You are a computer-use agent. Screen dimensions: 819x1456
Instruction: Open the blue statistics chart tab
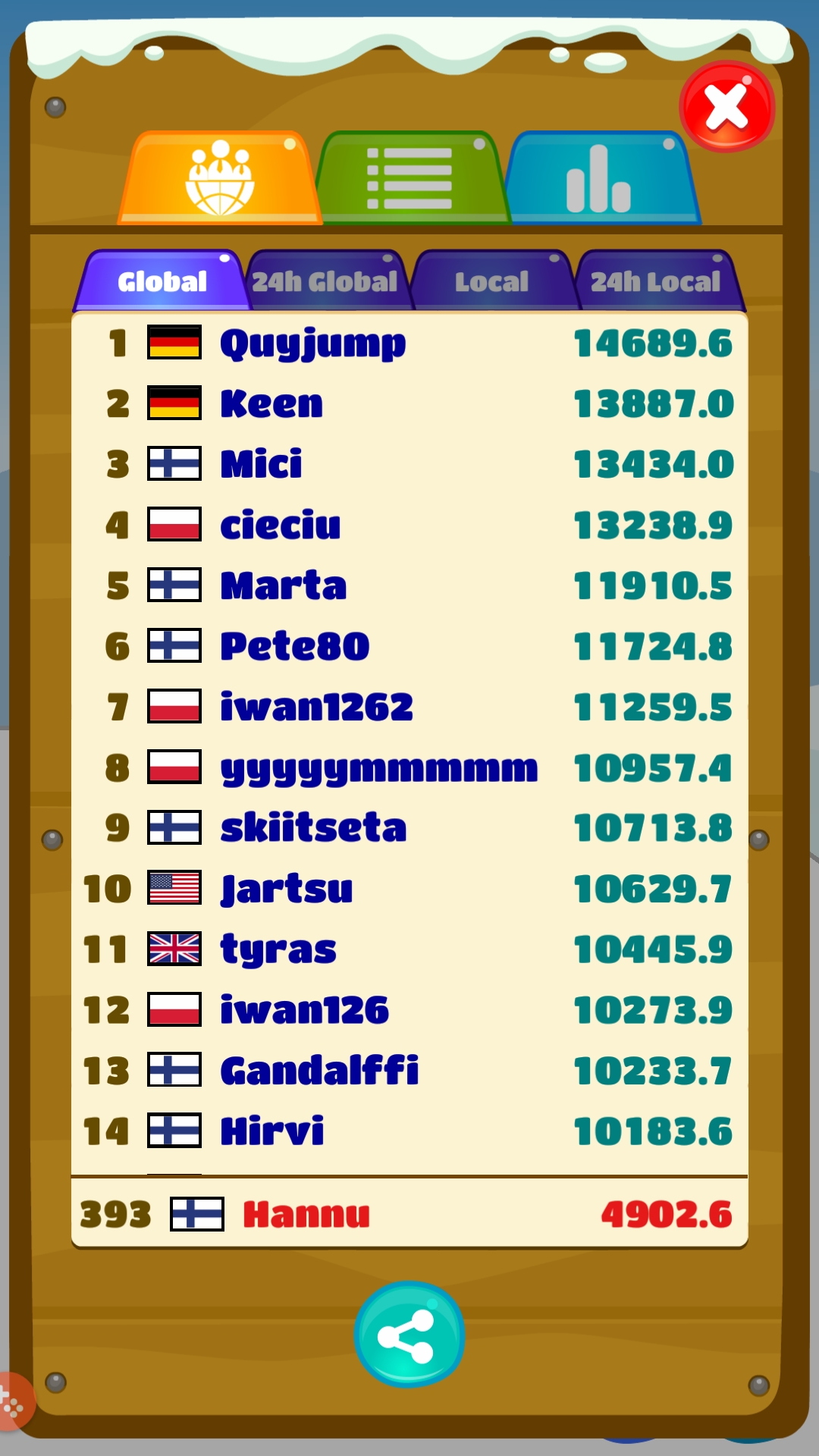[x=600, y=179]
